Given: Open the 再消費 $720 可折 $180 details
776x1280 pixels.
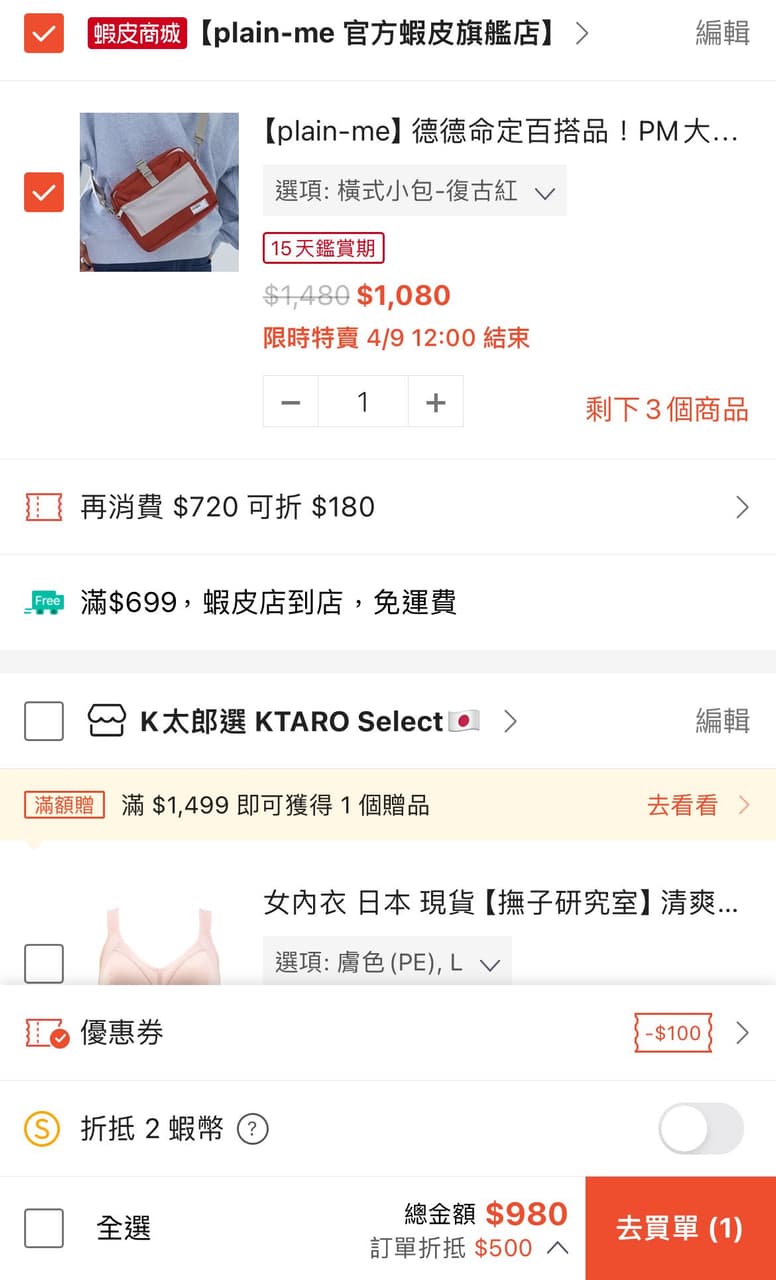Looking at the screenshot, I should tap(742, 507).
